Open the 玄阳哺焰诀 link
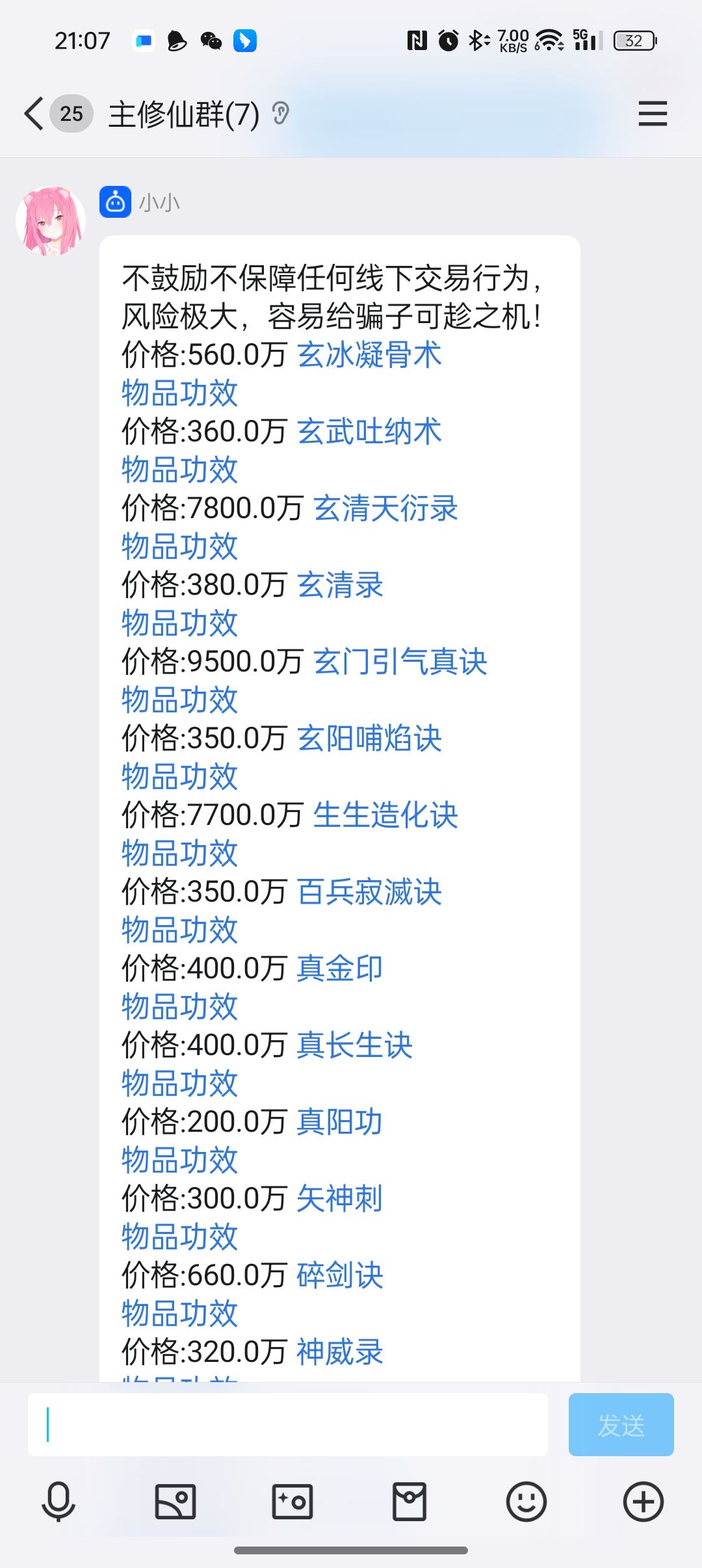The width and height of the screenshot is (702, 1568). [369, 738]
